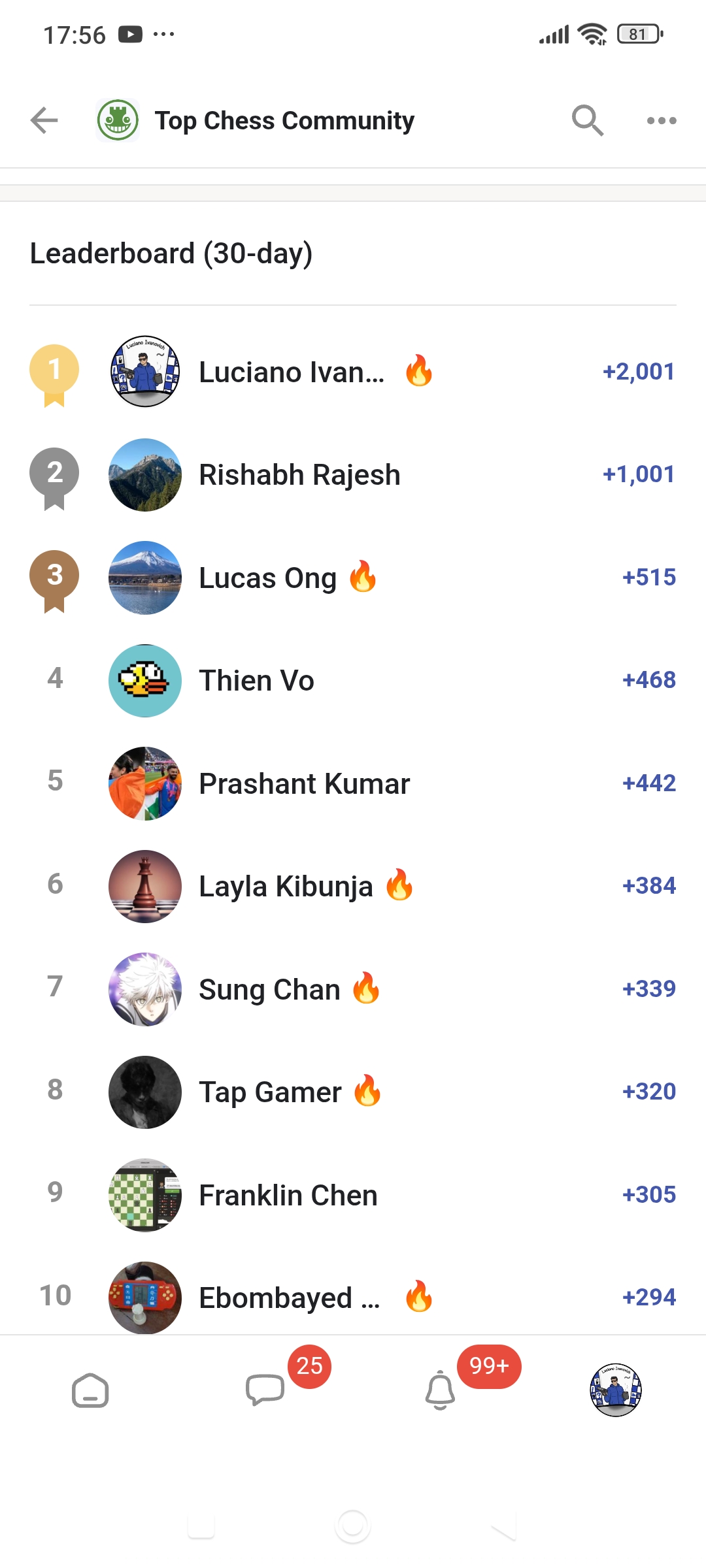Go to my profile tab
Viewport: 706px width, 1568px height.
pos(615,1390)
